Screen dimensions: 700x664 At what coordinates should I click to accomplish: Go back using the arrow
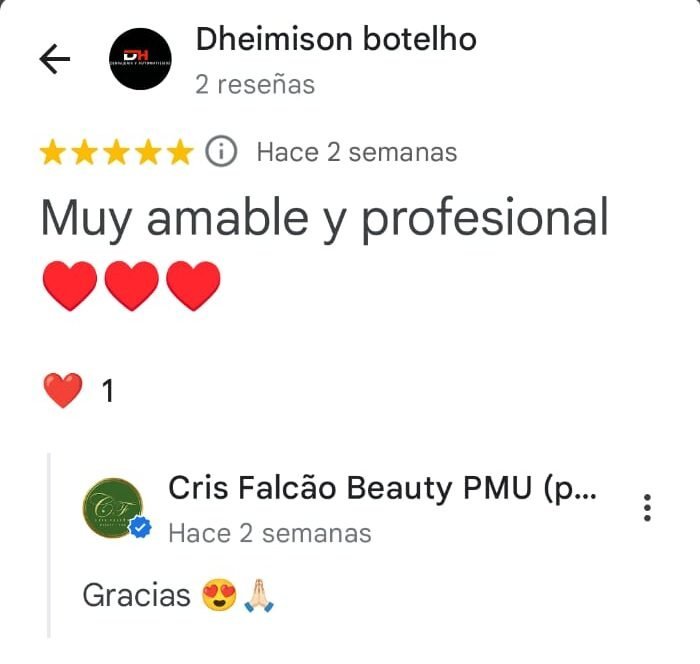pos(54,60)
